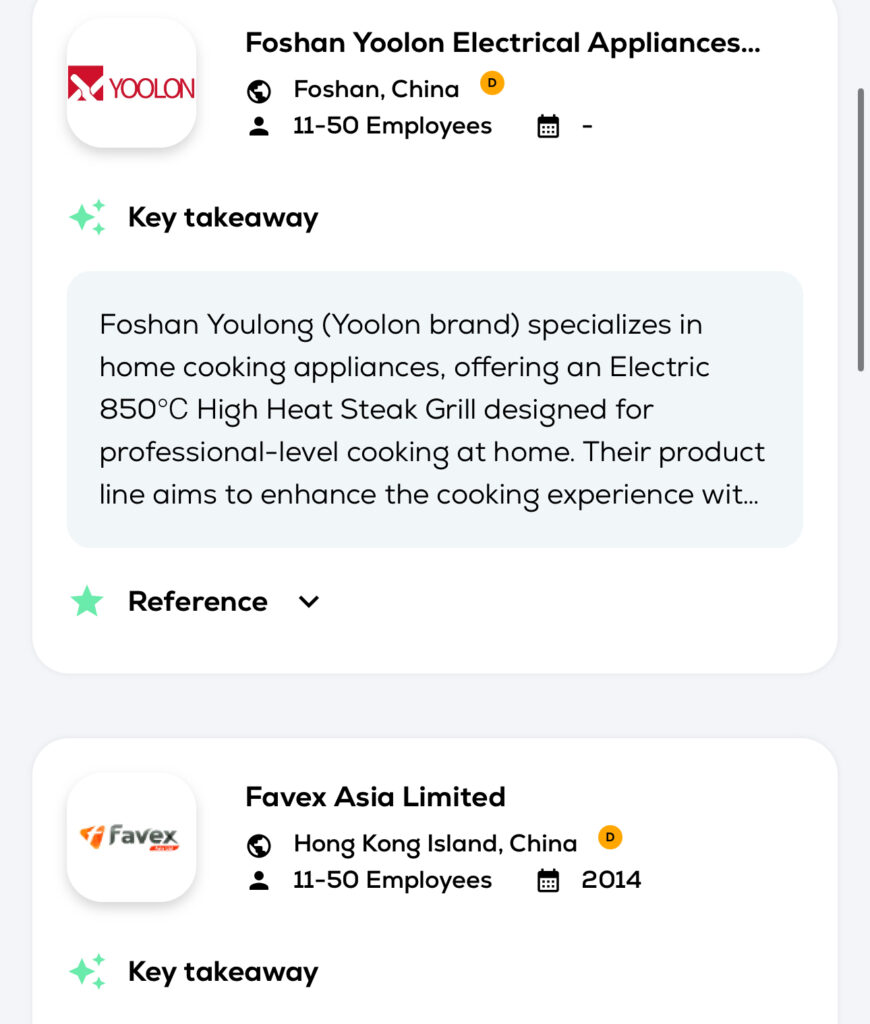Screen dimensions: 870x1024
Task: Tap the orange D badge beside Hong Kong Island
Action: click(x=610, y=837)
